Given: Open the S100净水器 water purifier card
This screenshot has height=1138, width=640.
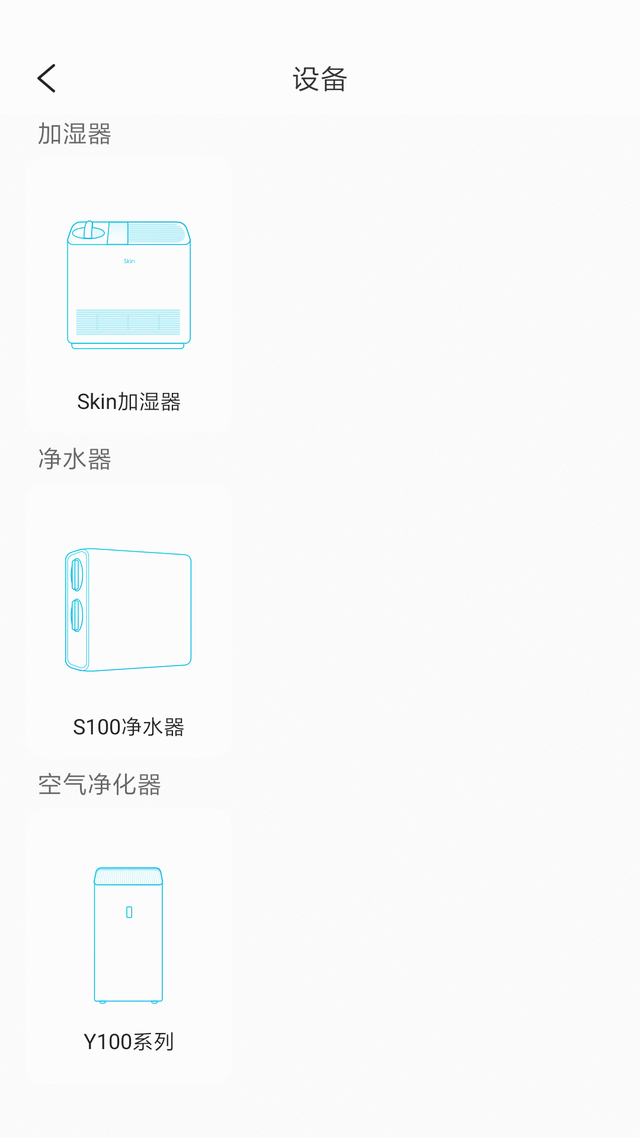Looking at the screenshot, I should click(x=129, y=620).
